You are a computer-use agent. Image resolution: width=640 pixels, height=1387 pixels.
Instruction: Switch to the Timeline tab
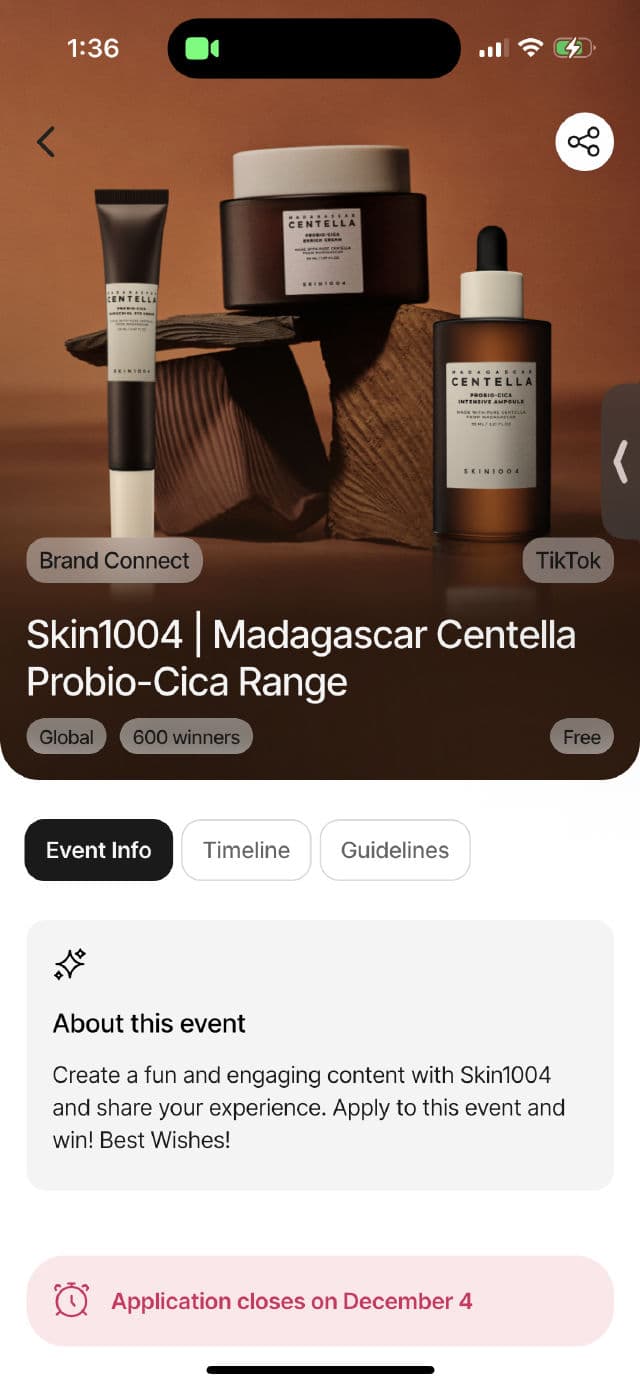tap(246, 850)
